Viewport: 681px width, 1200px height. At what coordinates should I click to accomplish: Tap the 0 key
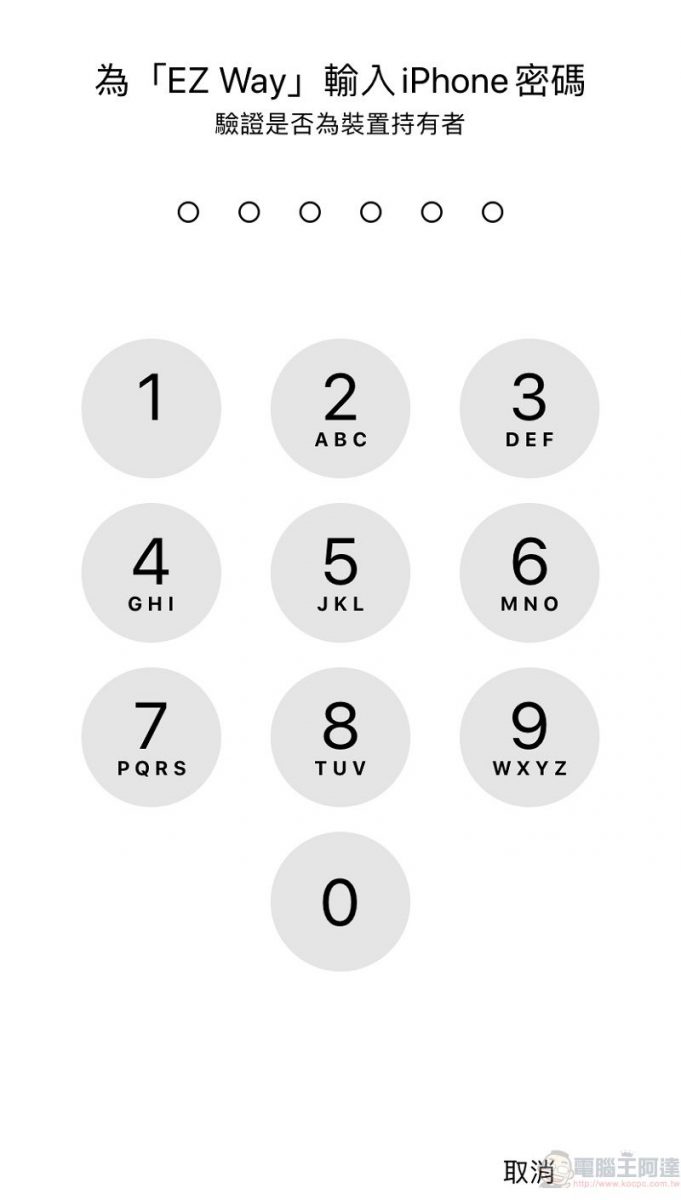click(x=340, y=902)
